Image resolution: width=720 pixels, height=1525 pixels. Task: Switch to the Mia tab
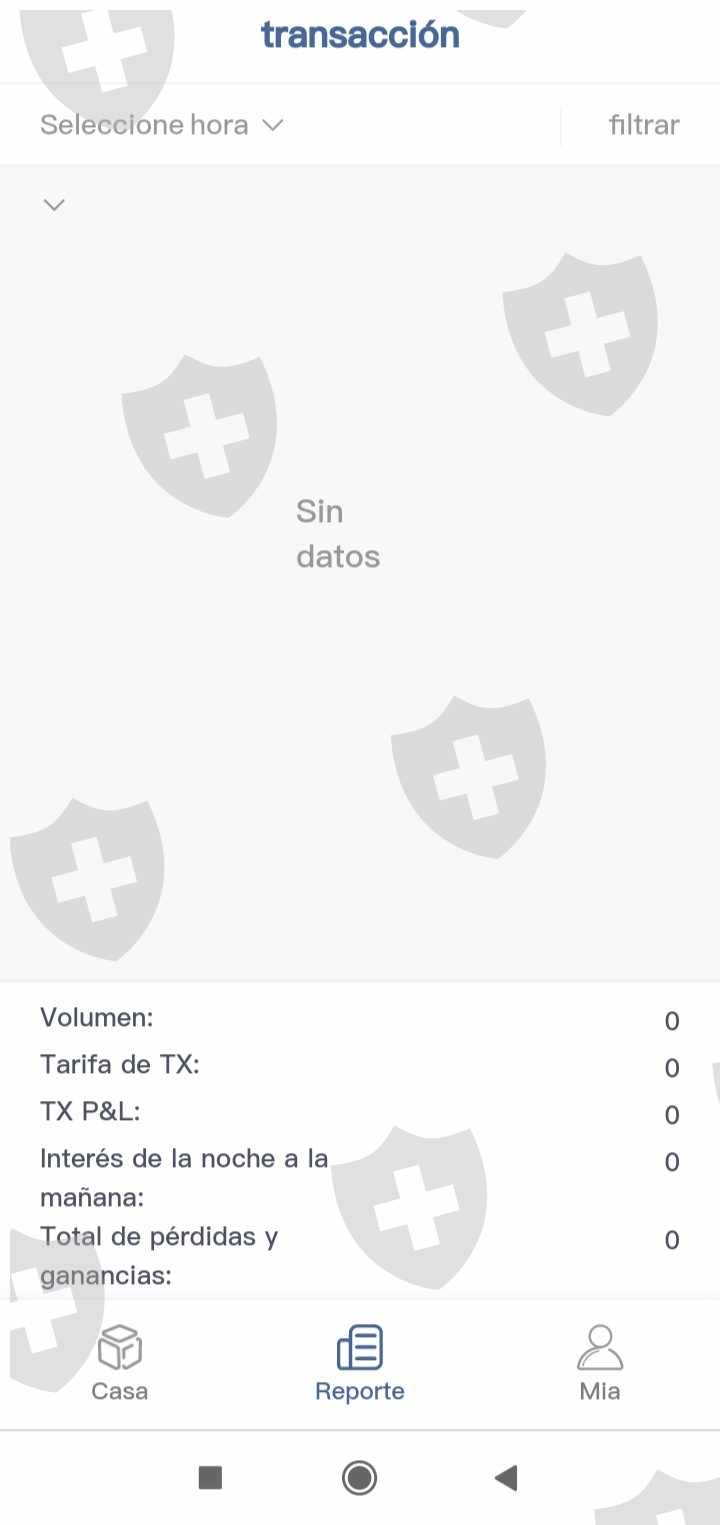(600, 1363)
